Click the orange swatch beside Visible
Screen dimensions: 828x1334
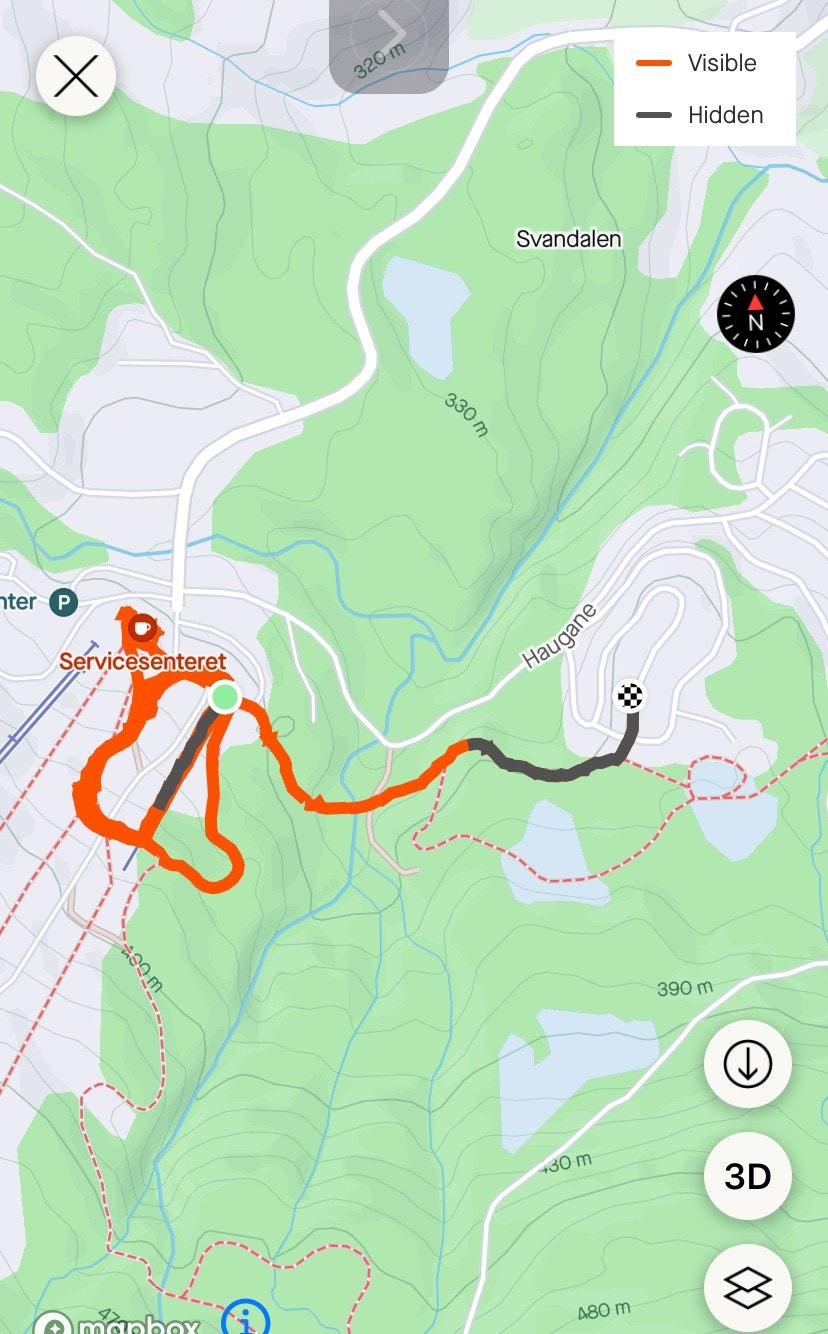(x=655, y=63)
